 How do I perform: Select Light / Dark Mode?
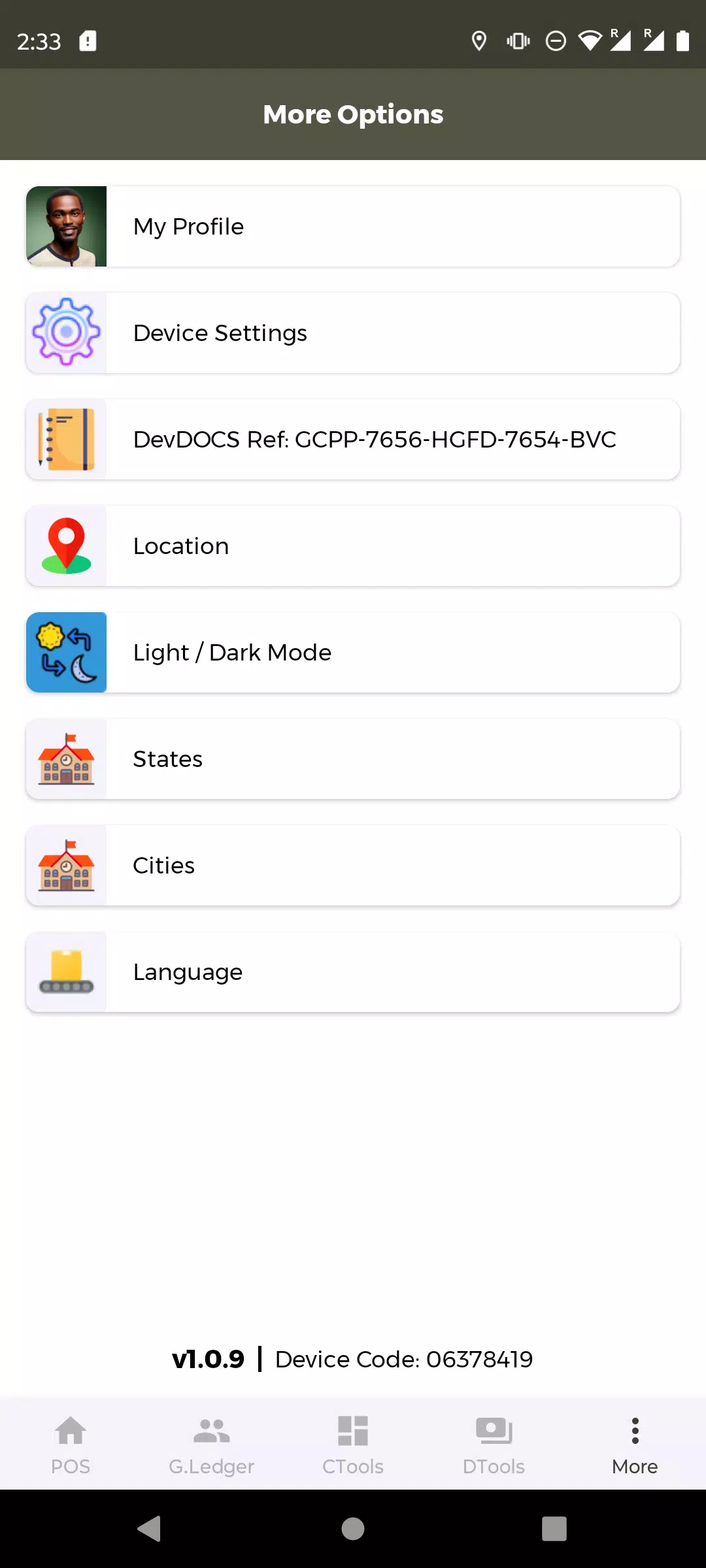click(353, 652)
